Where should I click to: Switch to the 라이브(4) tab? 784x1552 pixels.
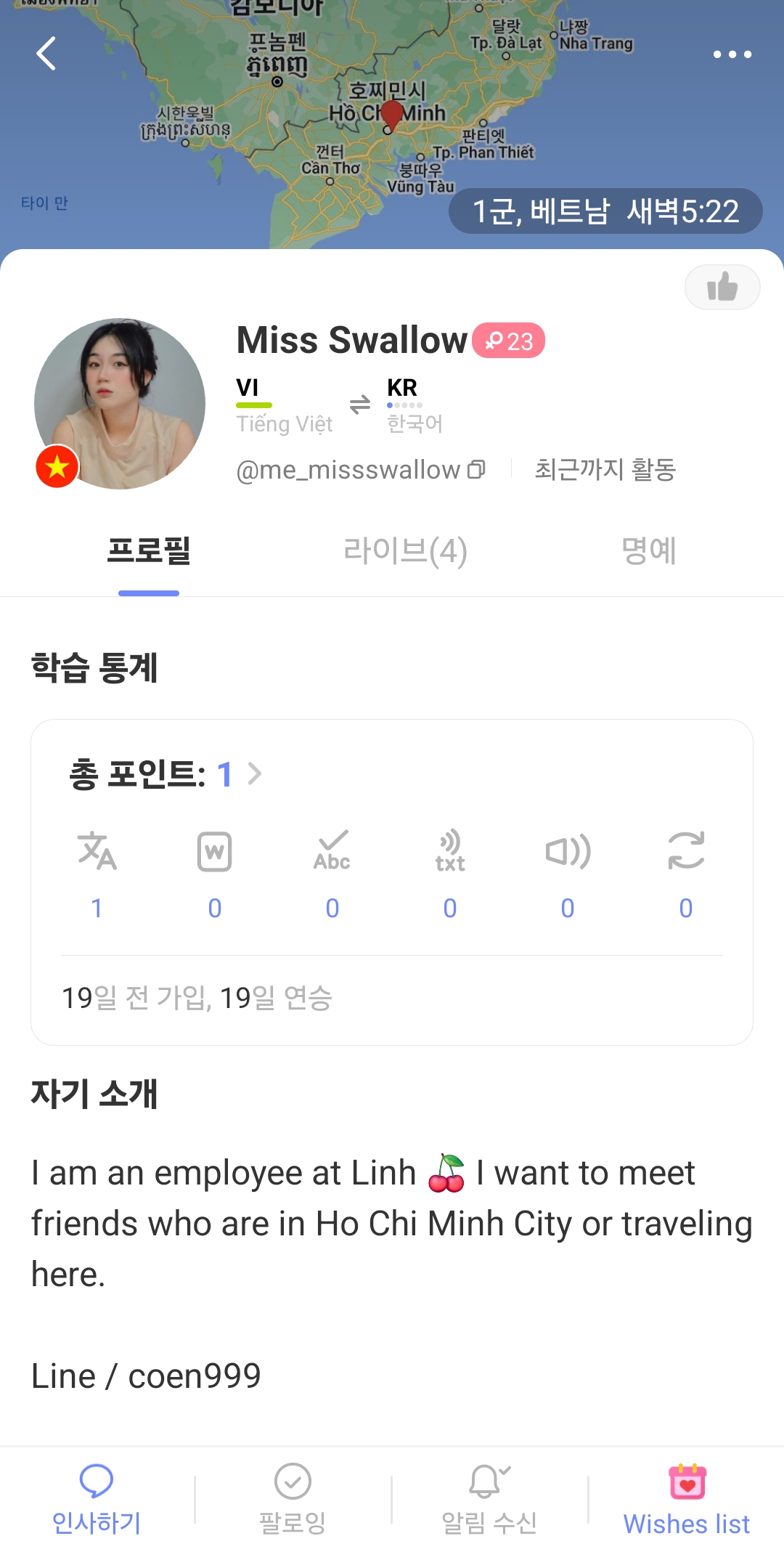(405, 551)
